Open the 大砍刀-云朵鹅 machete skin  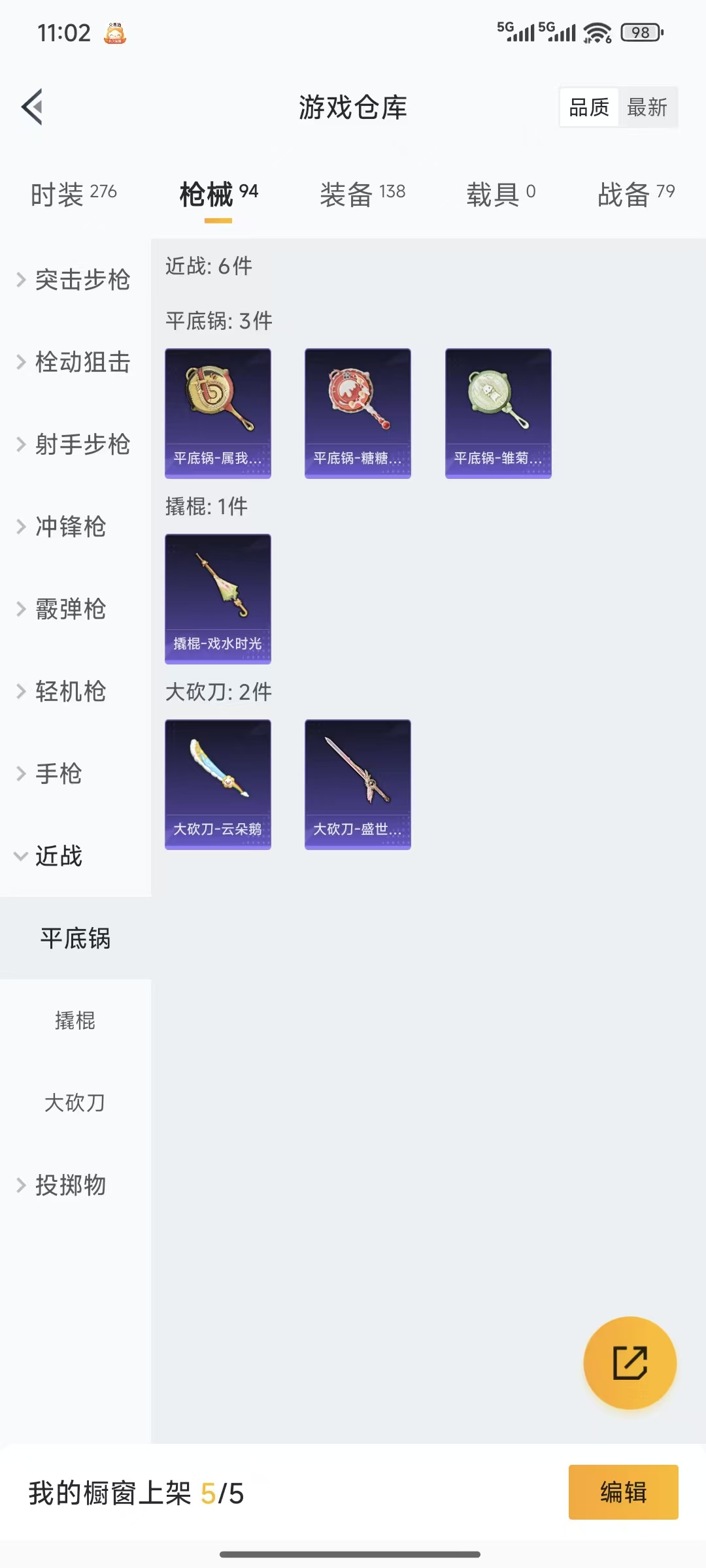(218, 785)
